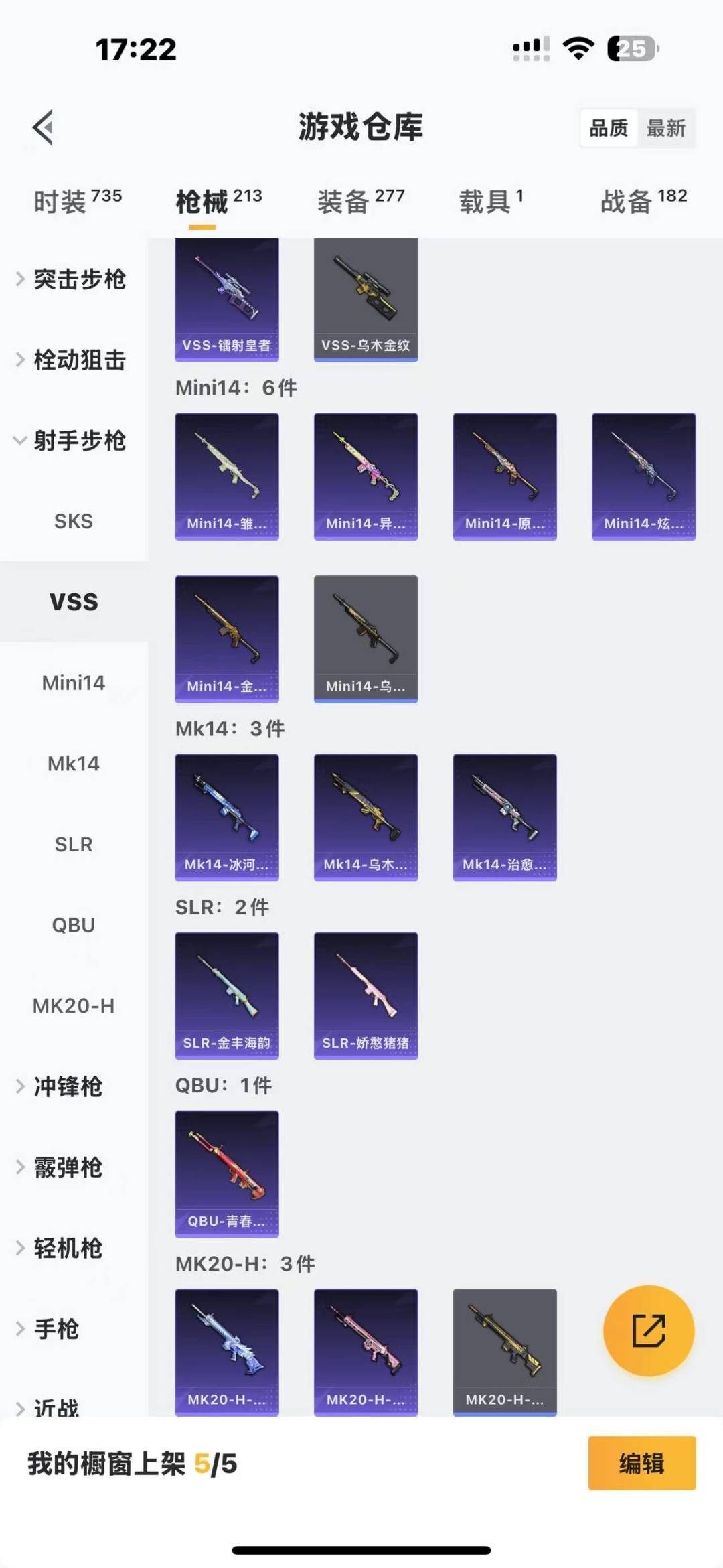Image resolution: width=723 pixels, height=1568 pixels.
Task: Tap the orange share floating button
Action: tap(648, 1330)
